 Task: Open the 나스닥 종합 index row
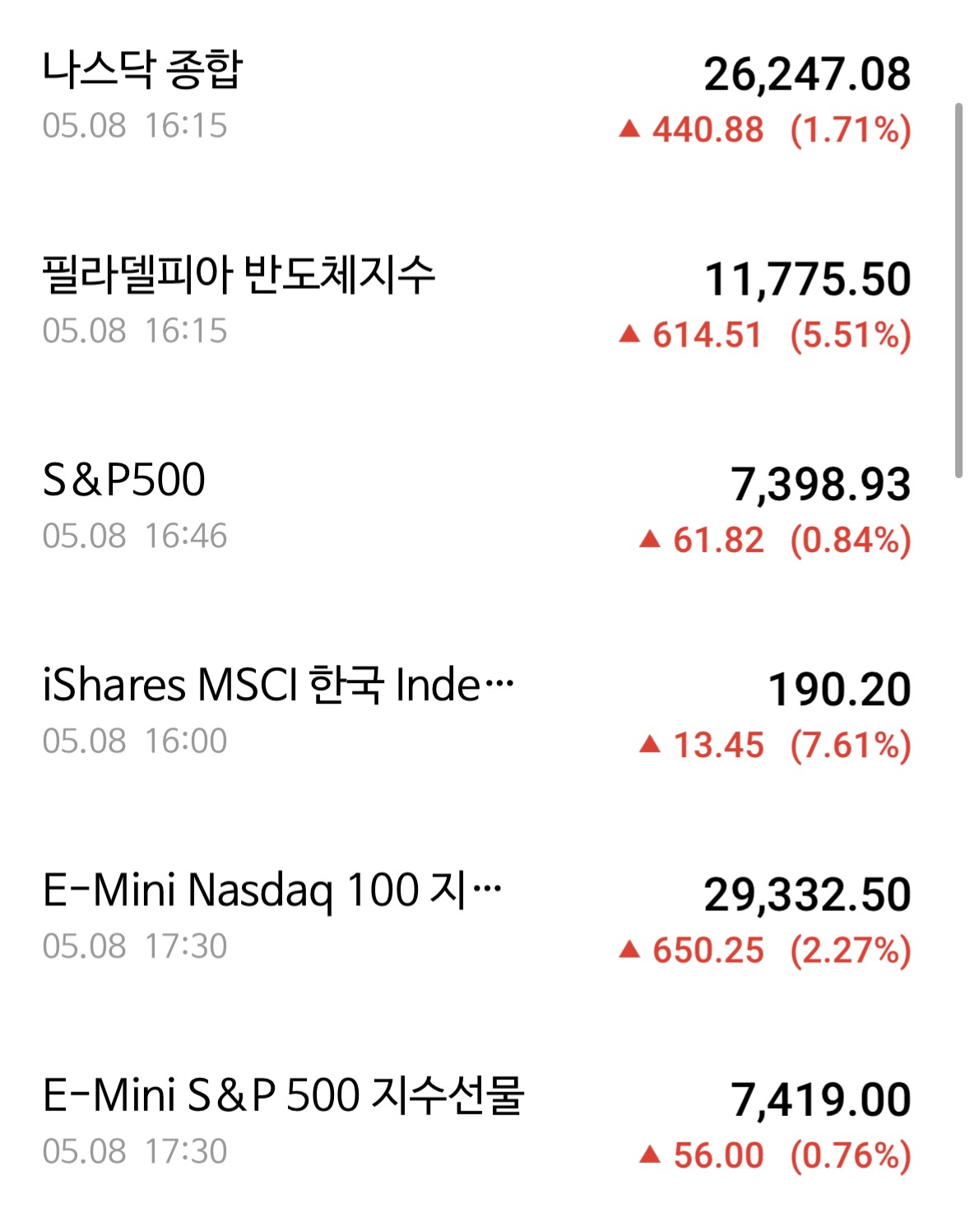pyautogui.click(x=476, y=99)
